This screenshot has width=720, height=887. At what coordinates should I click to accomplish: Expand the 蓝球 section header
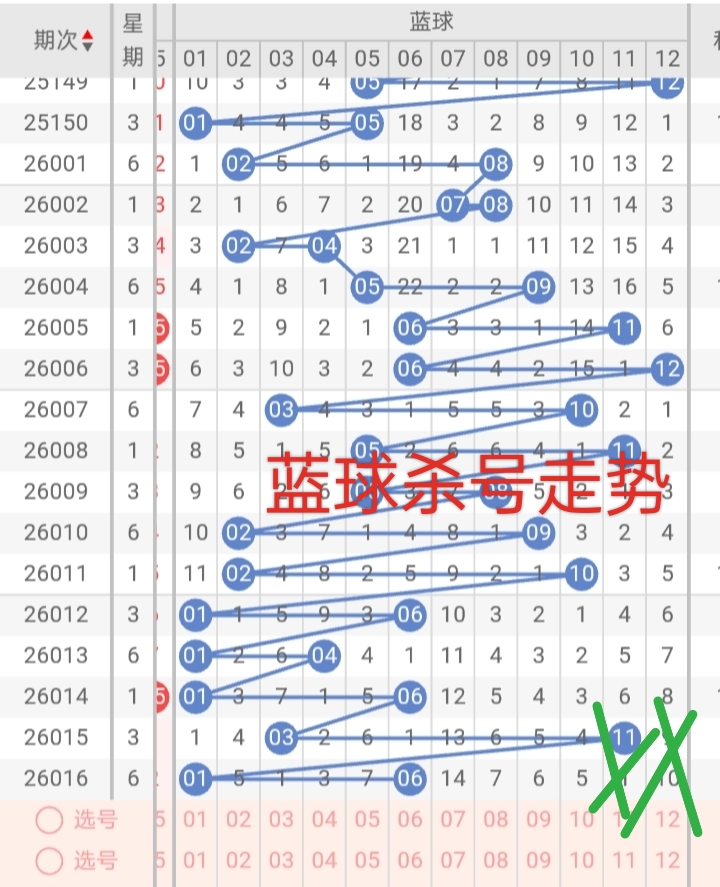click(x=430, y=18)
